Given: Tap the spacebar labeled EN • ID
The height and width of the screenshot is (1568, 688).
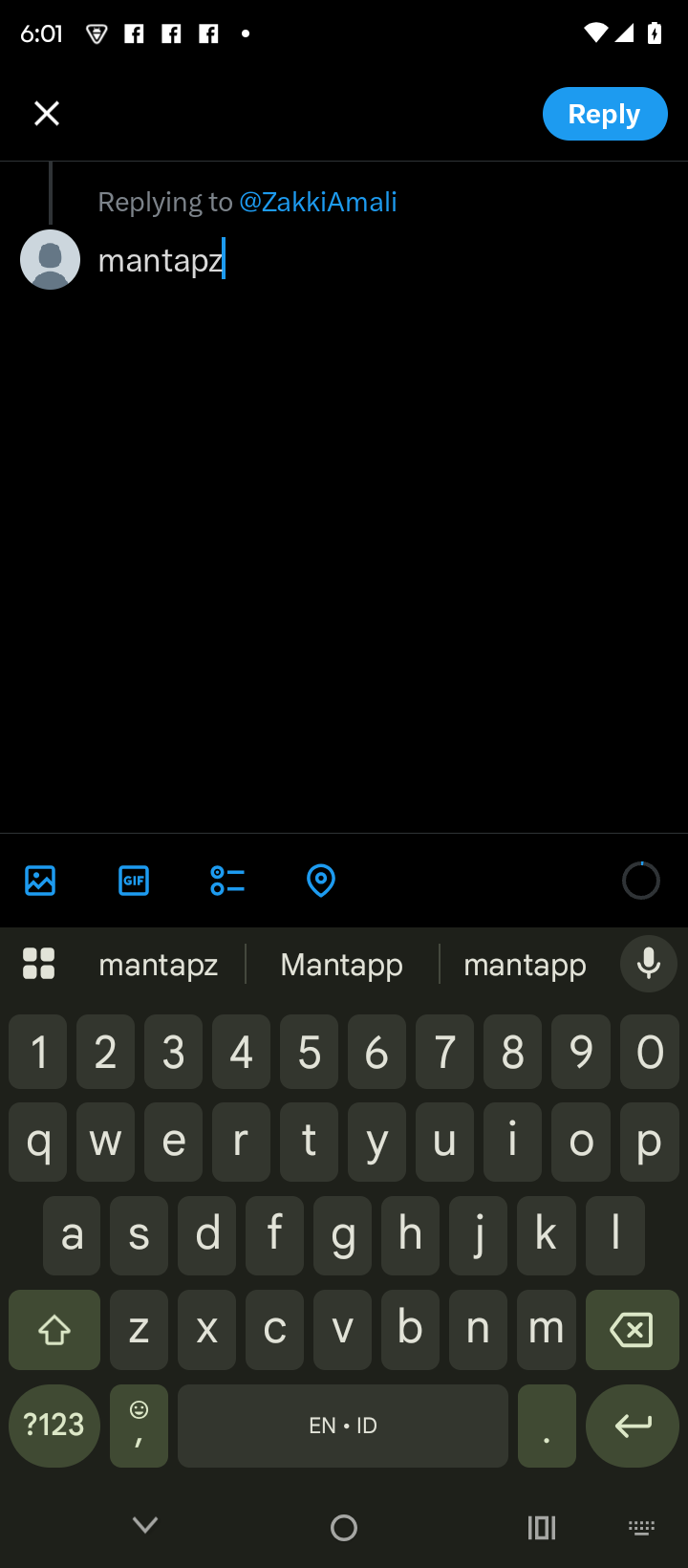Looking at the screenshot, I should [x=342, y=1426].
